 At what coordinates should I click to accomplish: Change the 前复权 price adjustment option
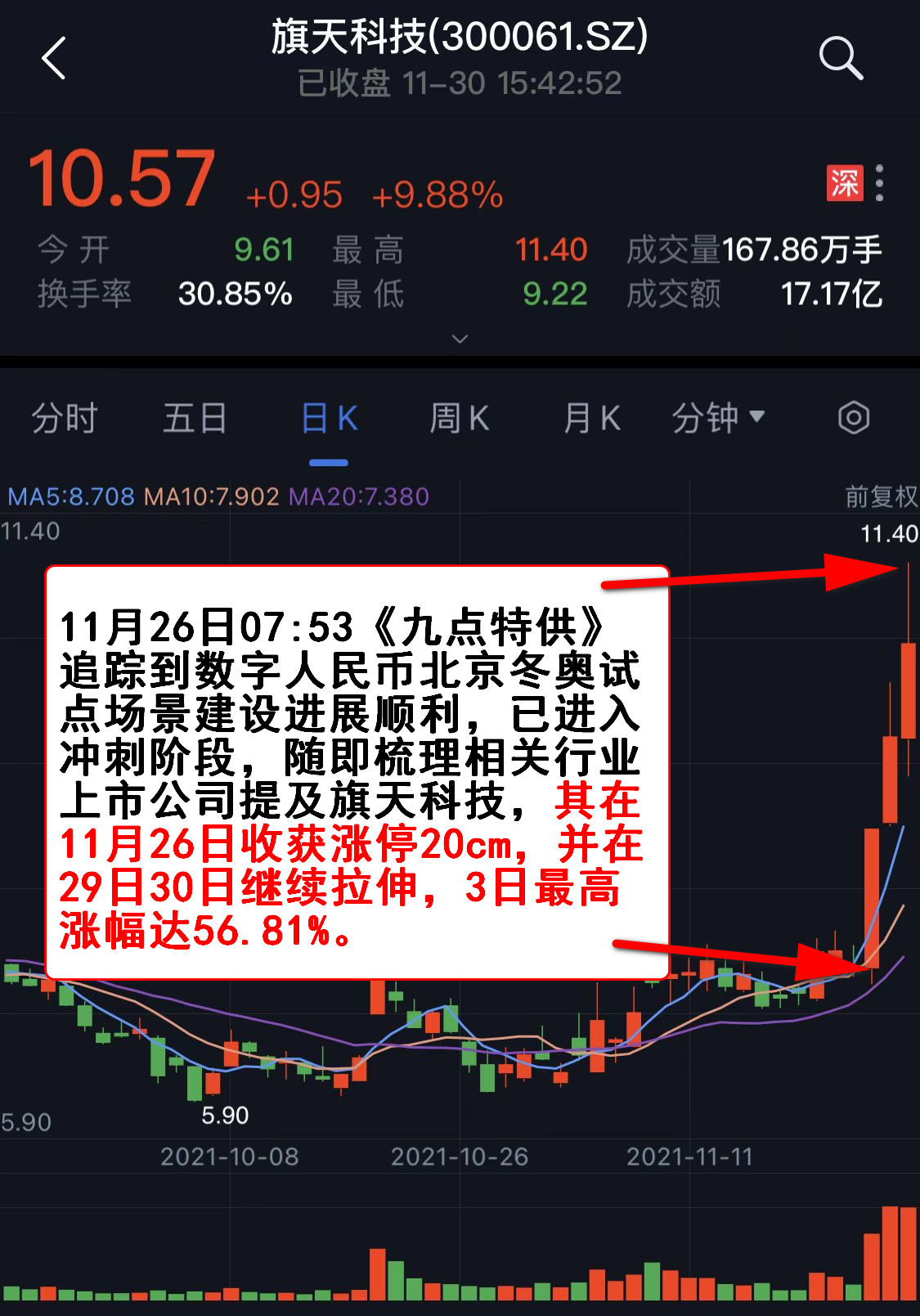[x=881, y=496]
